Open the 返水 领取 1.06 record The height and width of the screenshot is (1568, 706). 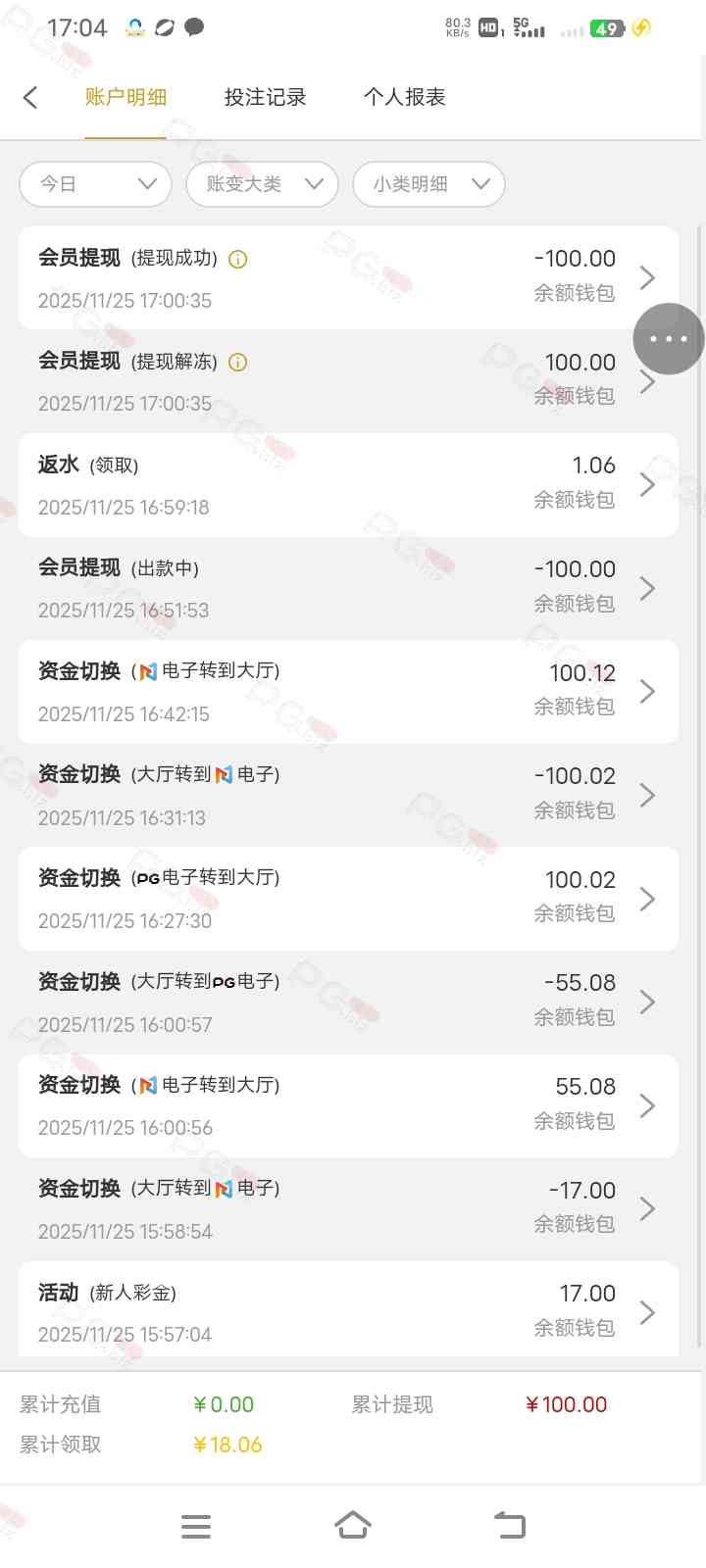pyautogui.click(x=348, y=485)
